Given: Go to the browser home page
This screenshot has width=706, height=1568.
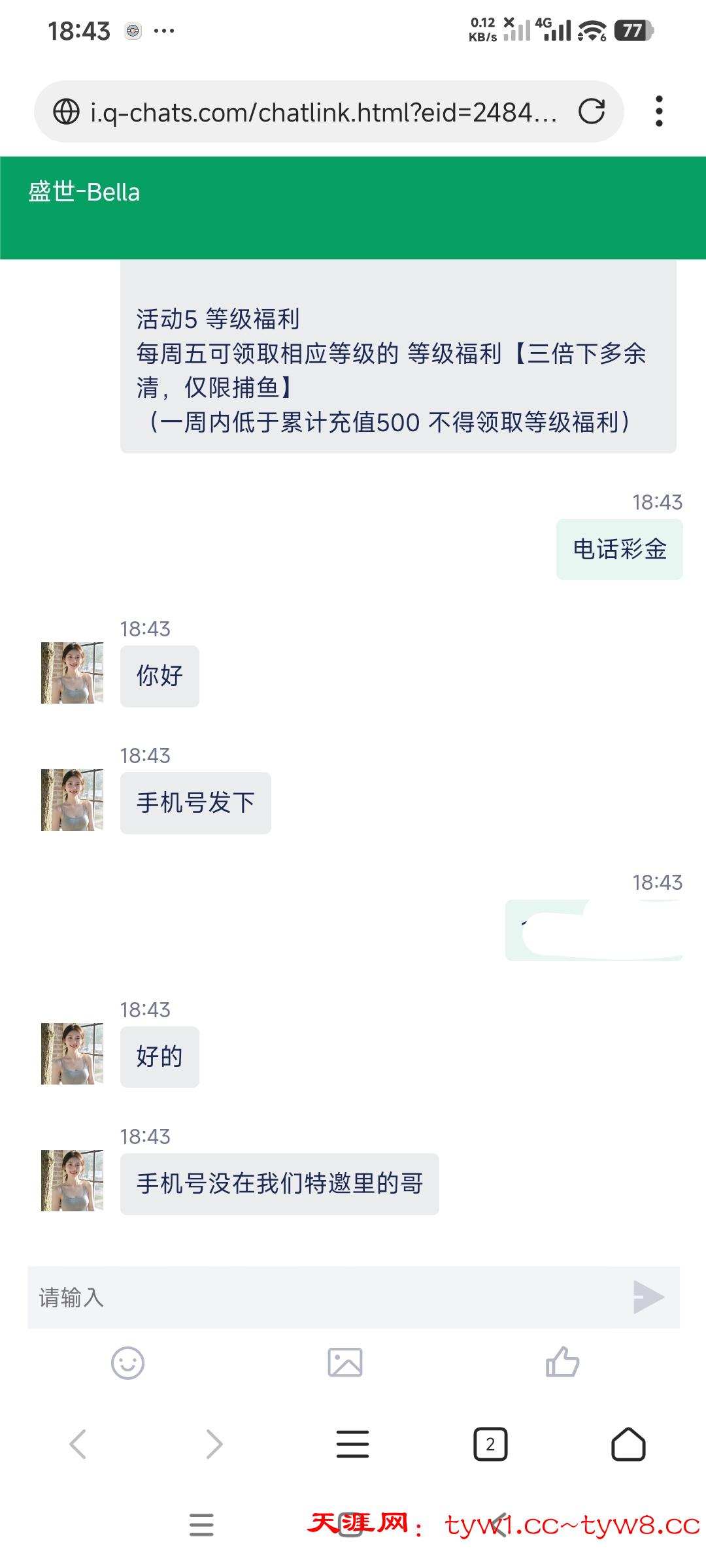Looking at the screenshot, I should (x=628, y=1444).
